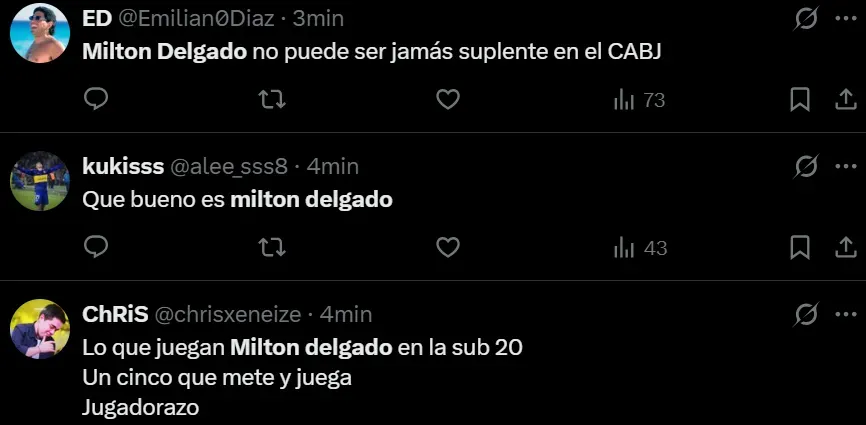Image resolution: width=866 pixels, height=425 pixels.
Task: Bookmark ED's tweet
Action: [x=800, y=100]
